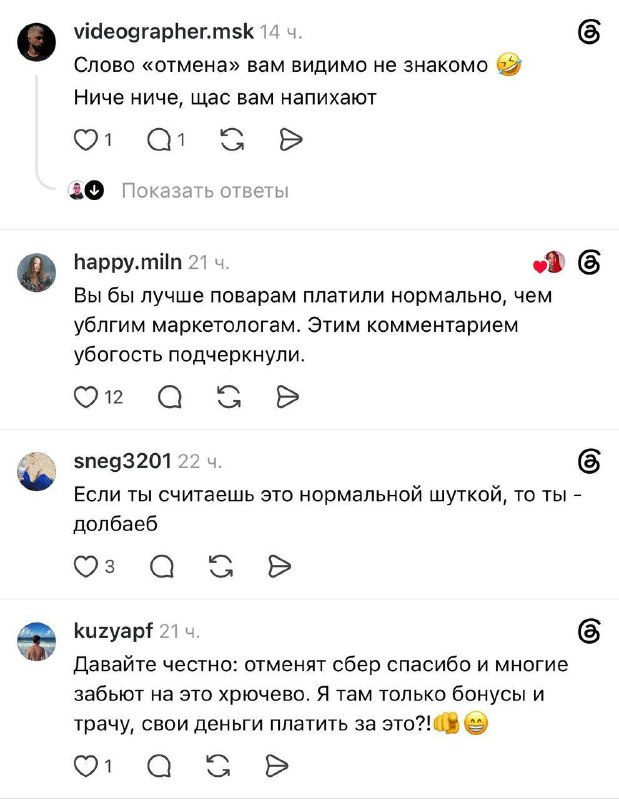Viewport: 619px width, 800px height.
Task: Open kuzyapf's profile via avatar
Action: click(36, 641)
